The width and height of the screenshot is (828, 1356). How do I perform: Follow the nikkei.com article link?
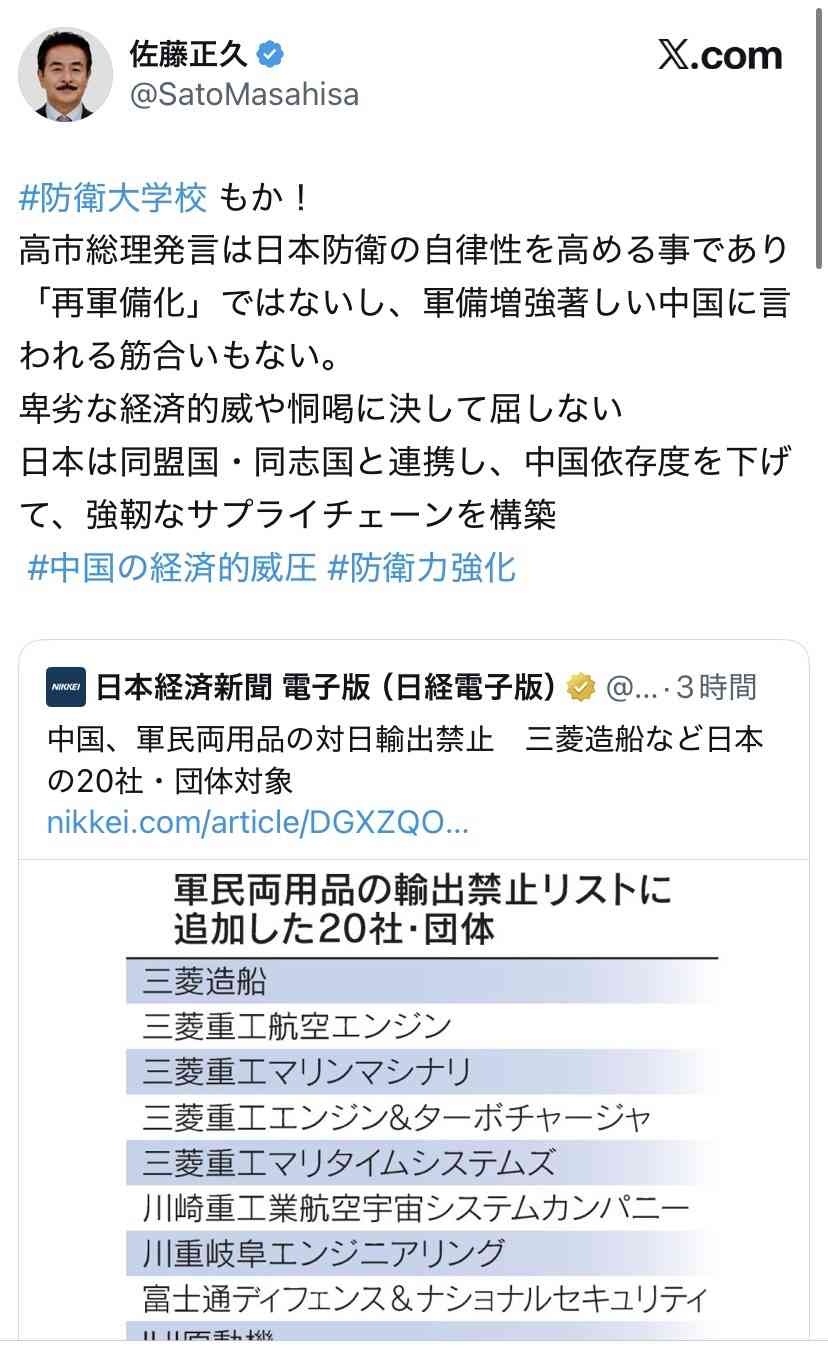point(257,823)
